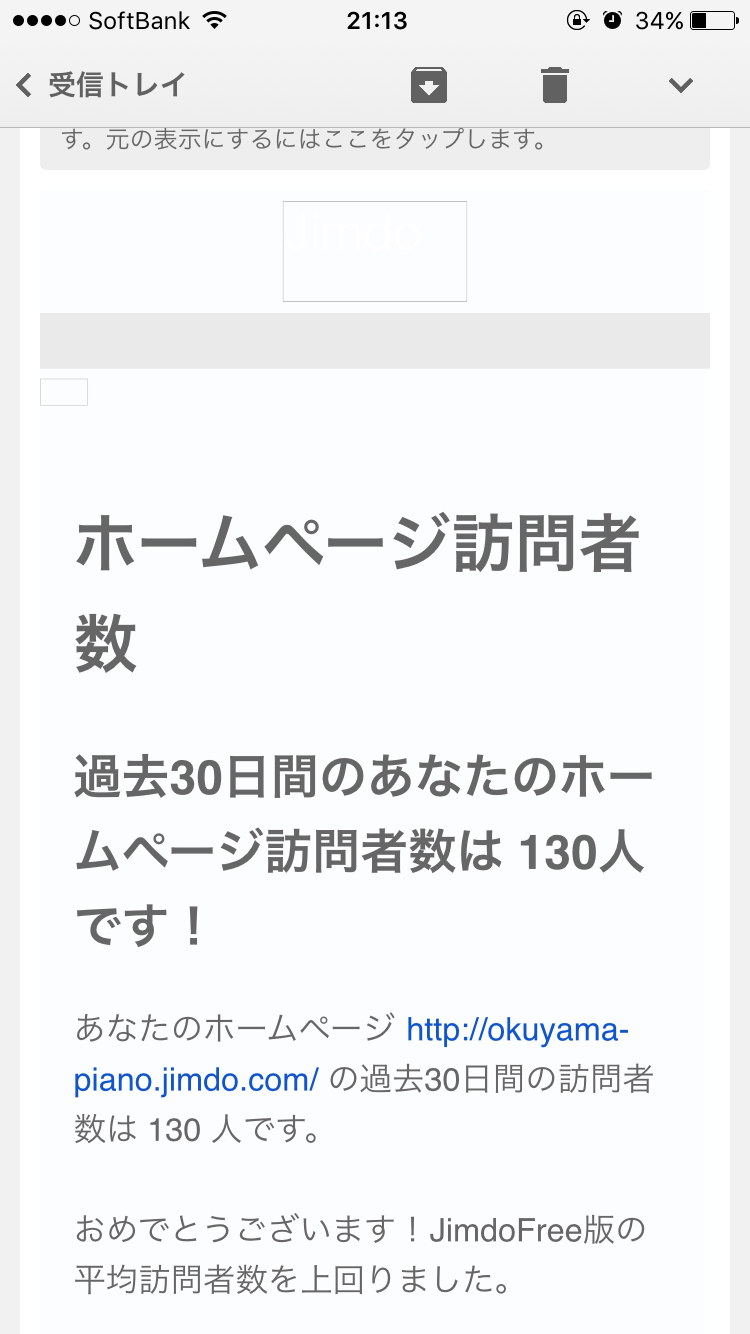The height and width of the screenshot is (1334, 750).
Task: Archive this email
Action: [x=428, y=85]
